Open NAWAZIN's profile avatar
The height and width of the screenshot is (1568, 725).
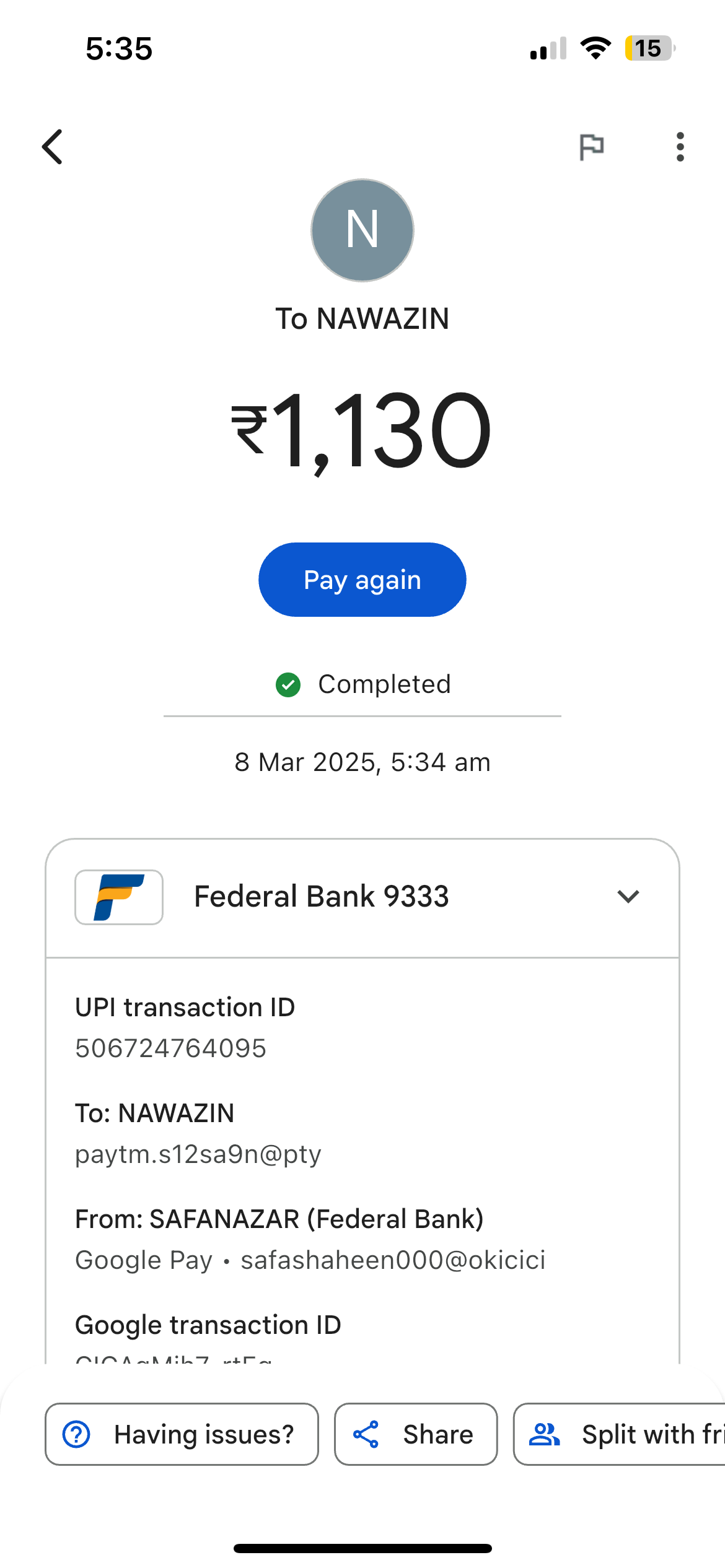[x=362, y=230]
